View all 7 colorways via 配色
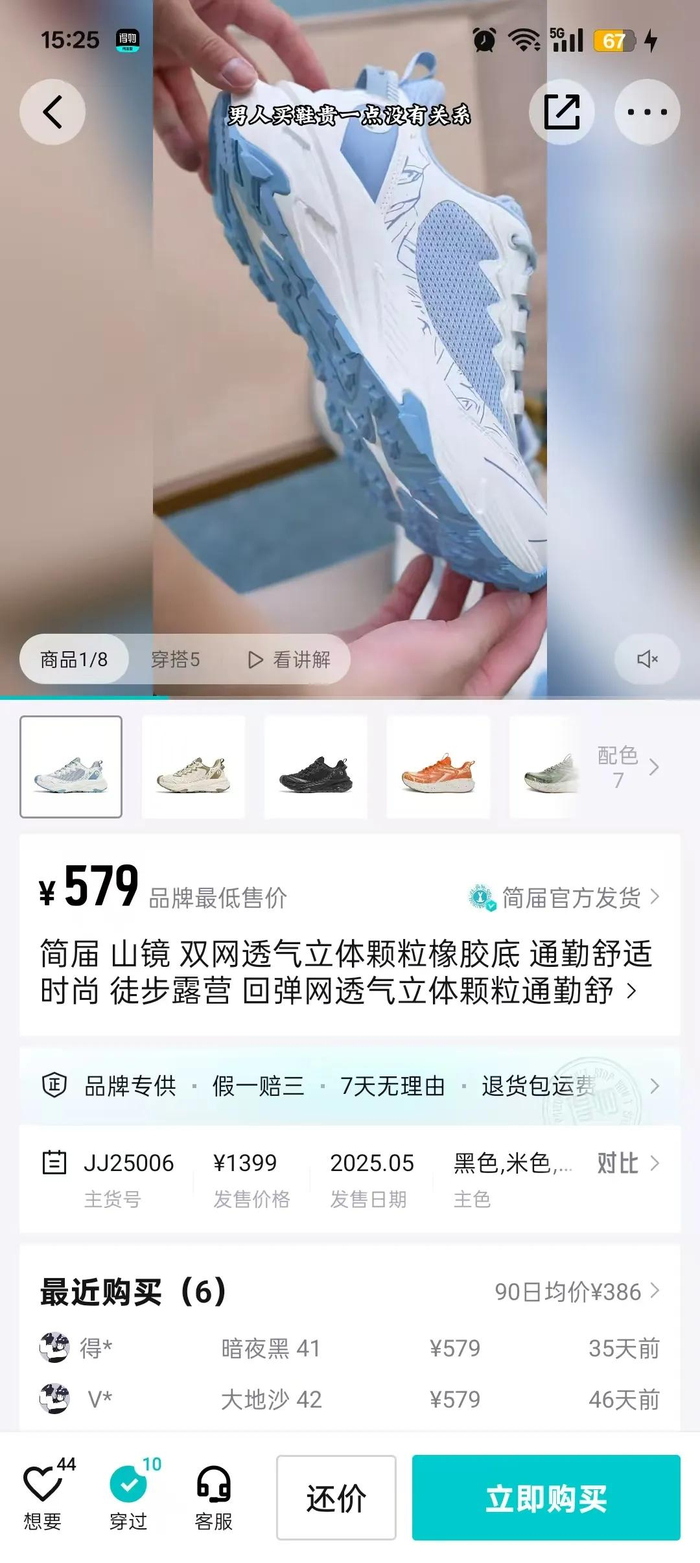This screenshot has height=1563, width=700. pyautogui.click(x=628, y=767)
